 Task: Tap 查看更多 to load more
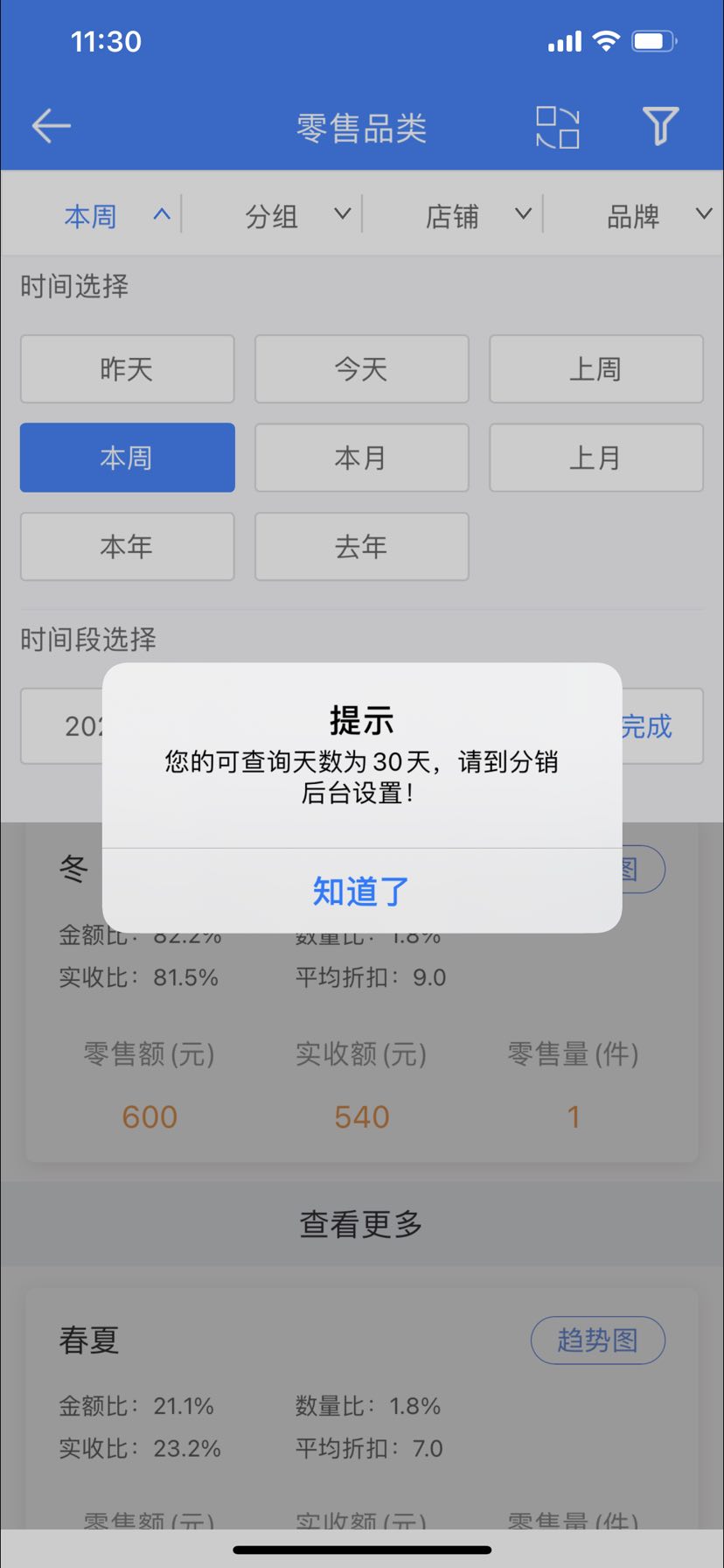(361, 1224)
